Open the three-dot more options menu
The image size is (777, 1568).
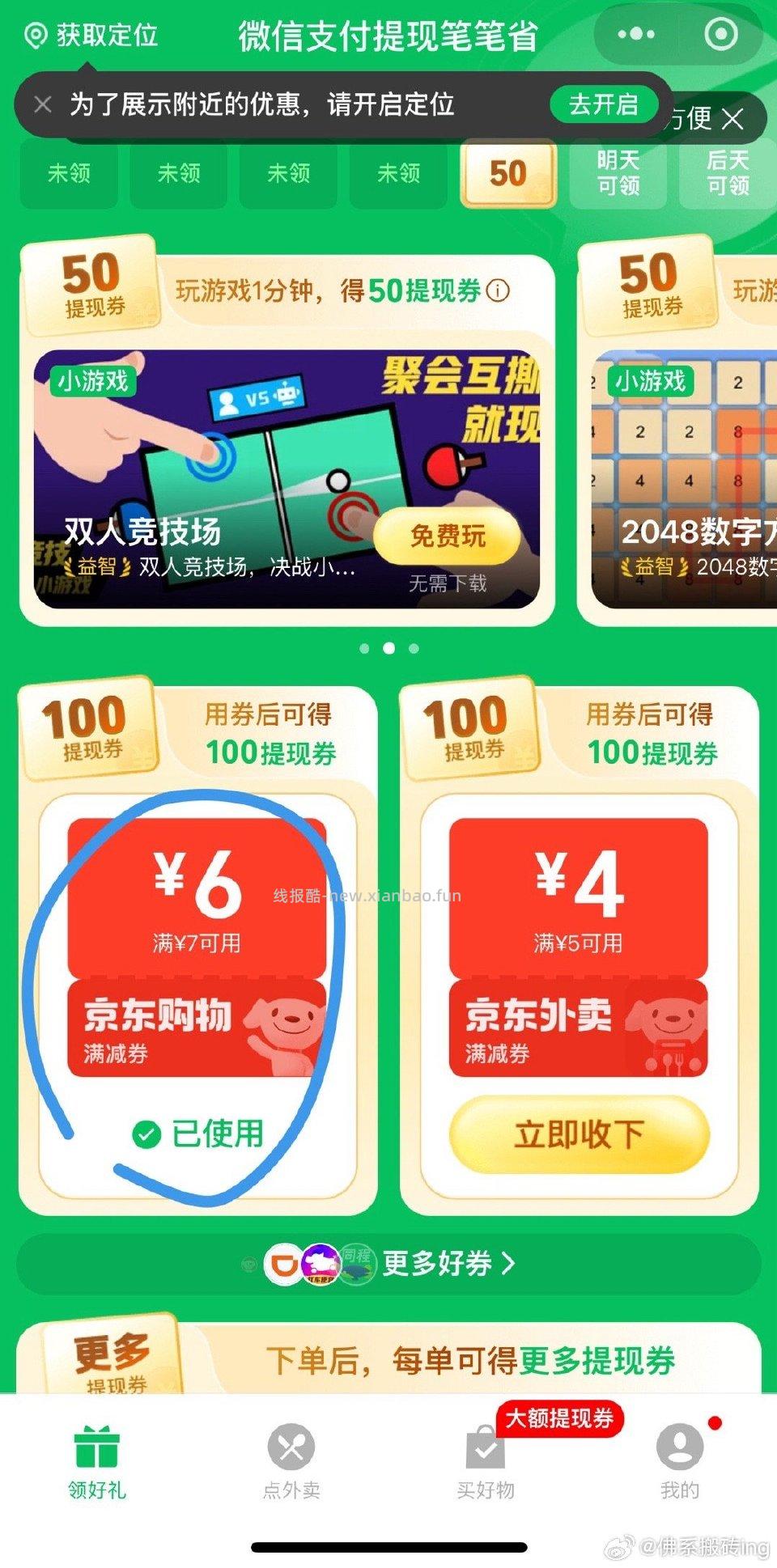click(637, 34)
